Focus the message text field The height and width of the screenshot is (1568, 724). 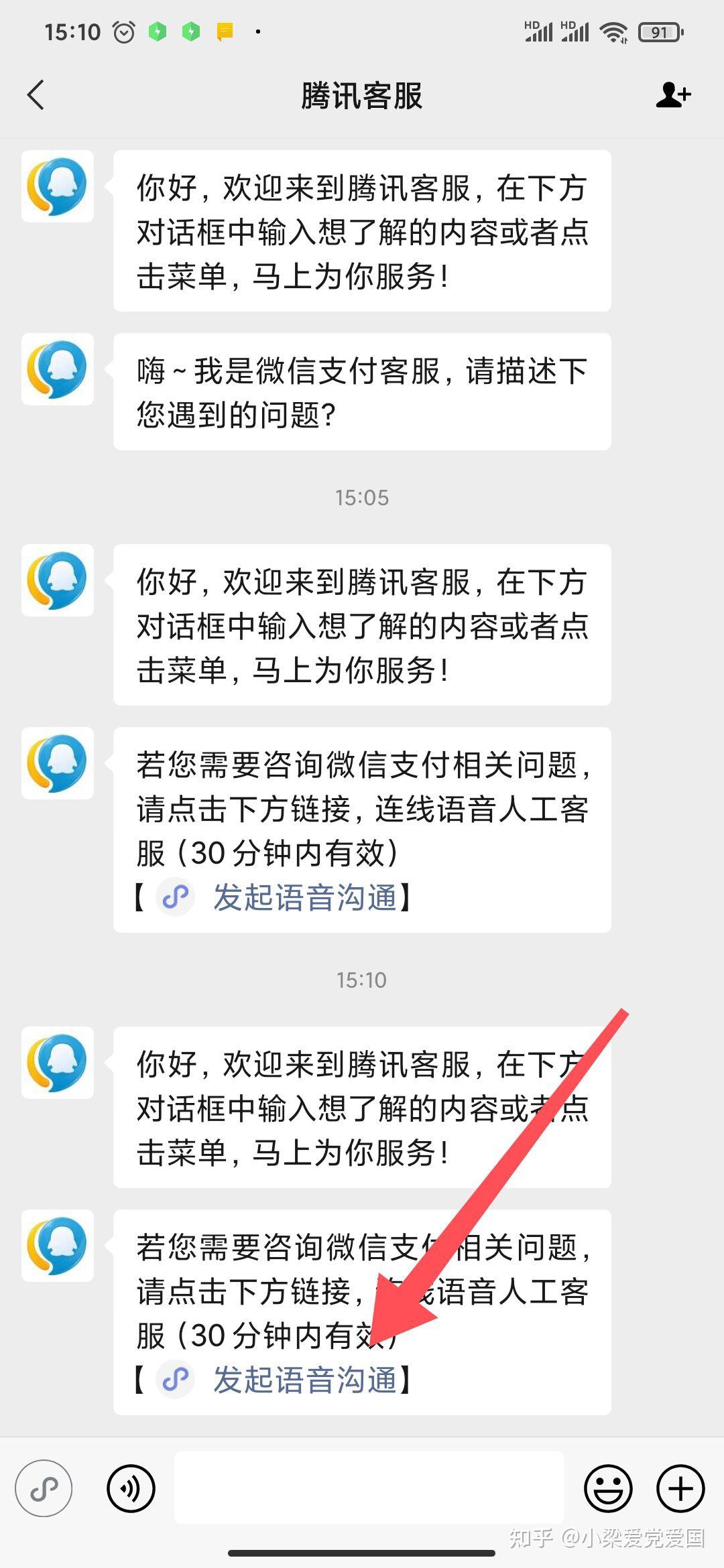coord(369,1488)
